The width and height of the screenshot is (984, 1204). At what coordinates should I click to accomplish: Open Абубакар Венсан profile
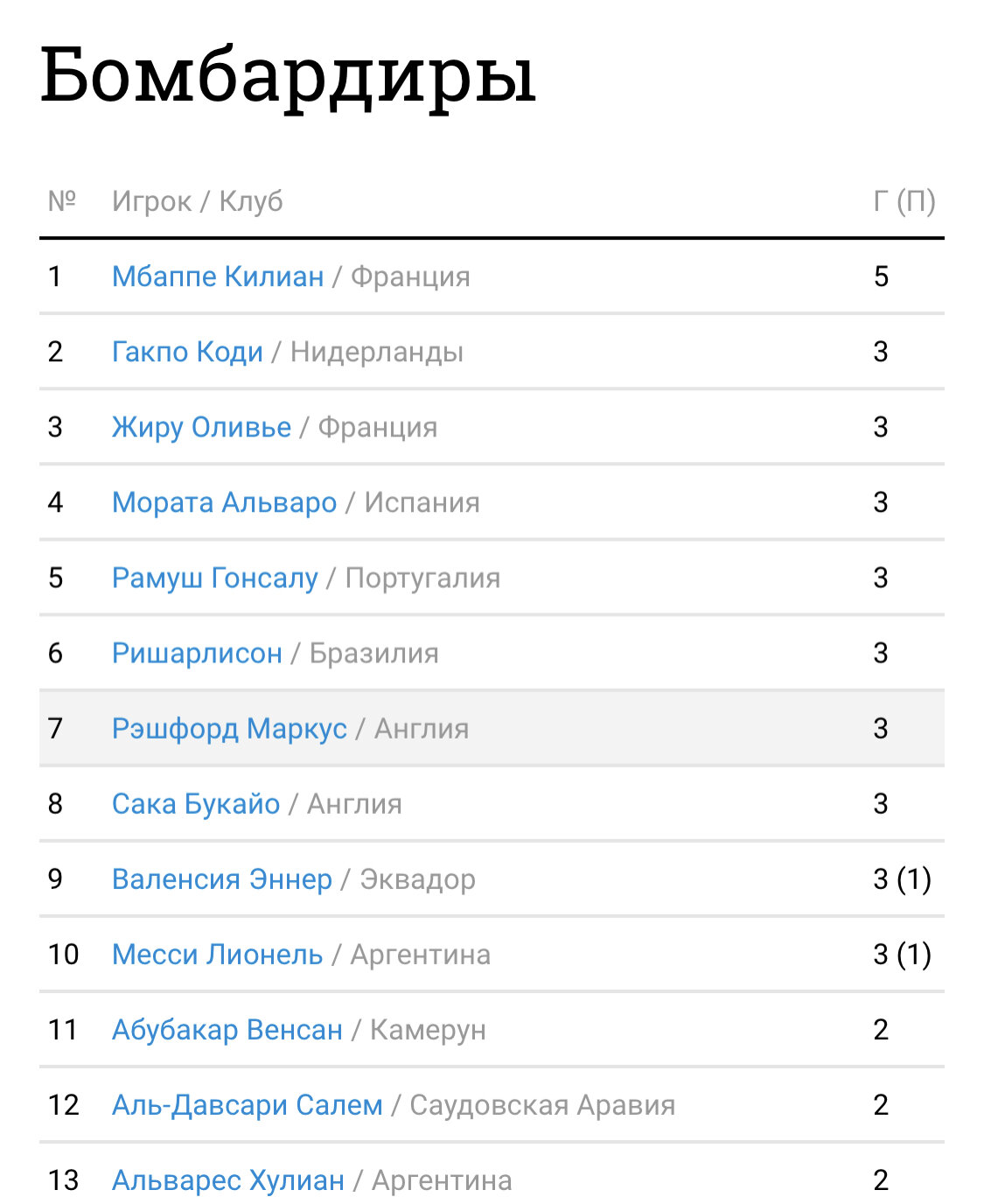tap(227, 1029)
